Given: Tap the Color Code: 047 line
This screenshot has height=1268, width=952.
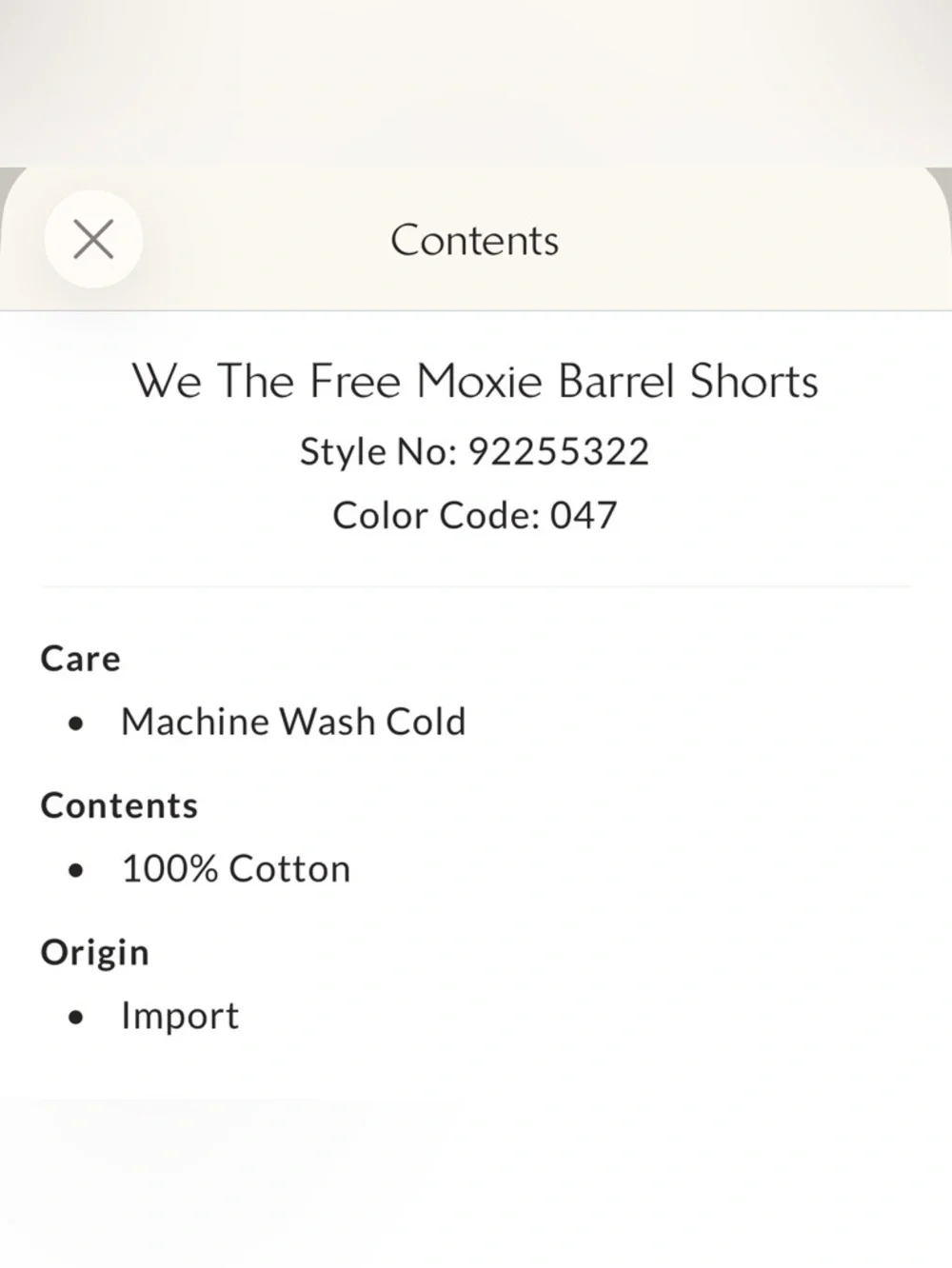Looking at the screenshot, I should click(x=475, y=514).
